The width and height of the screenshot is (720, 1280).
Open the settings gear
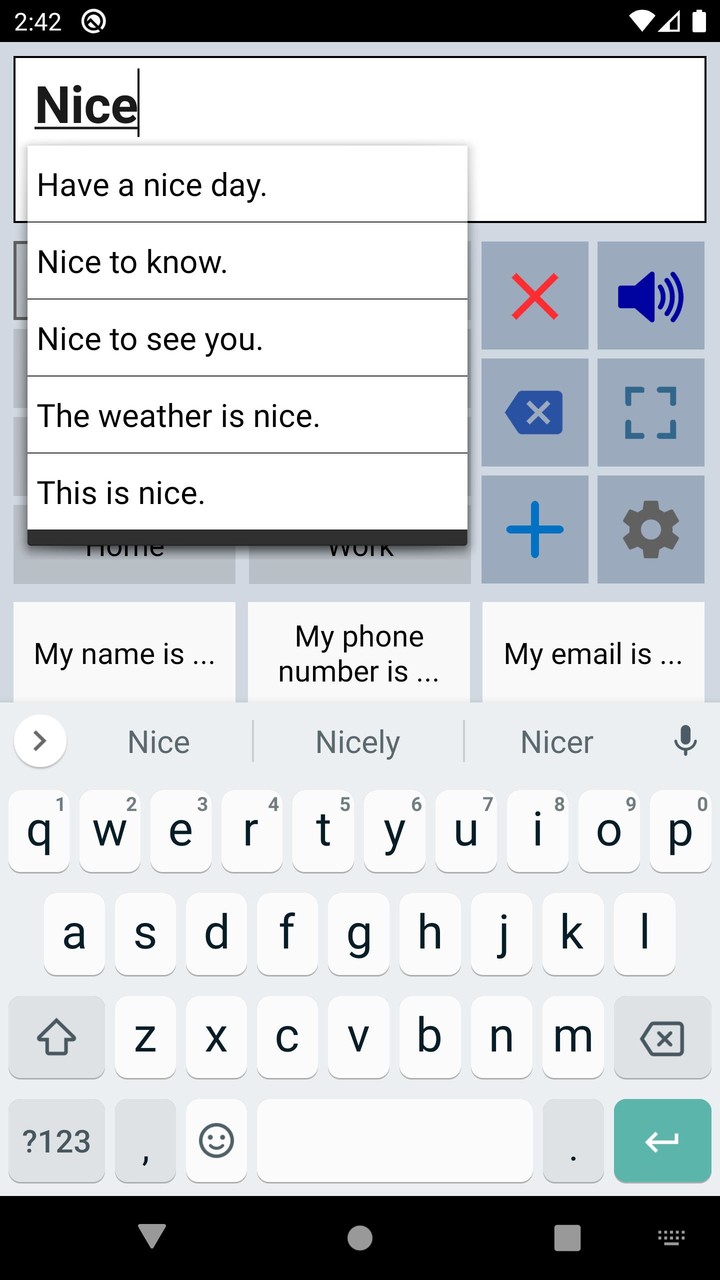[x=651, y=530]
